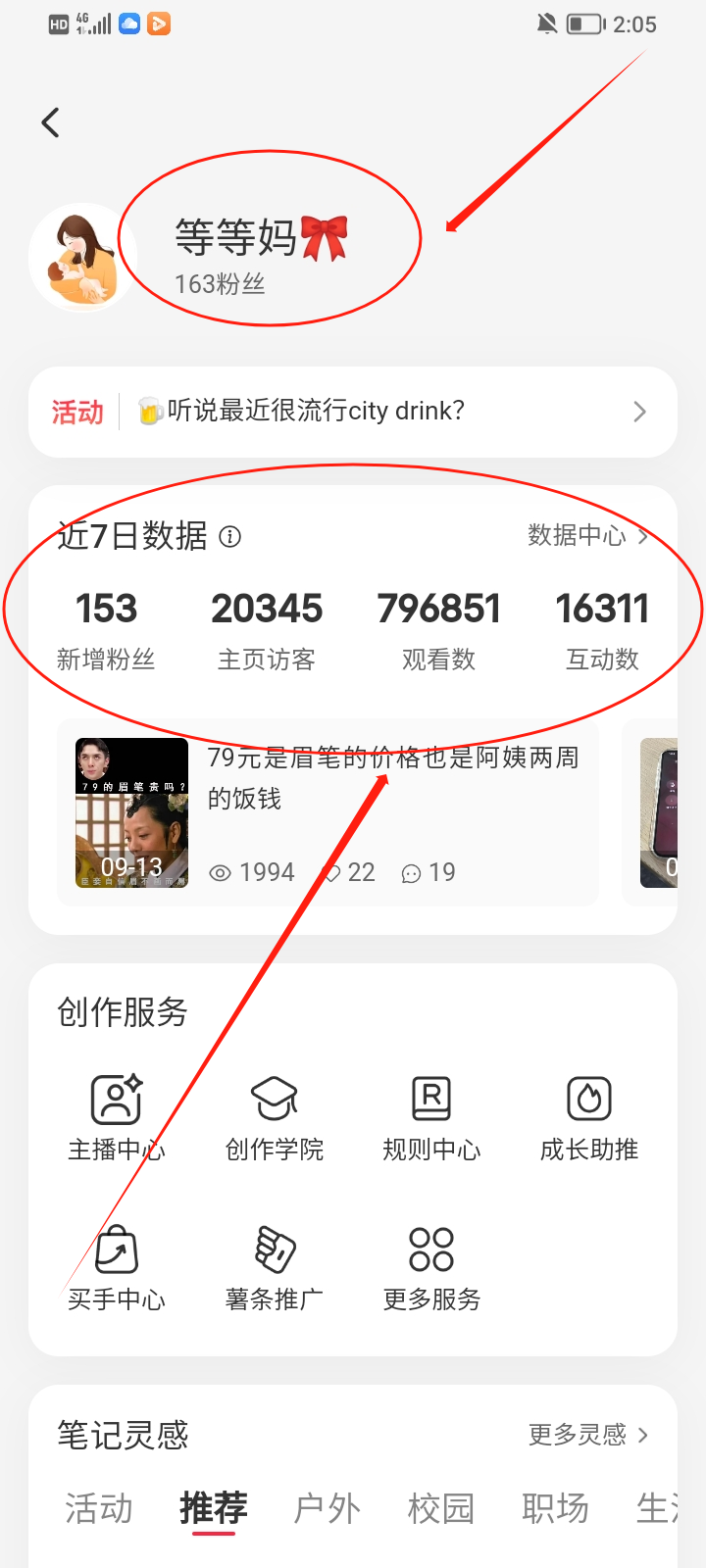
Task: Switch to the 活动 inspiration tab
Action: (x=99, y=1508)
